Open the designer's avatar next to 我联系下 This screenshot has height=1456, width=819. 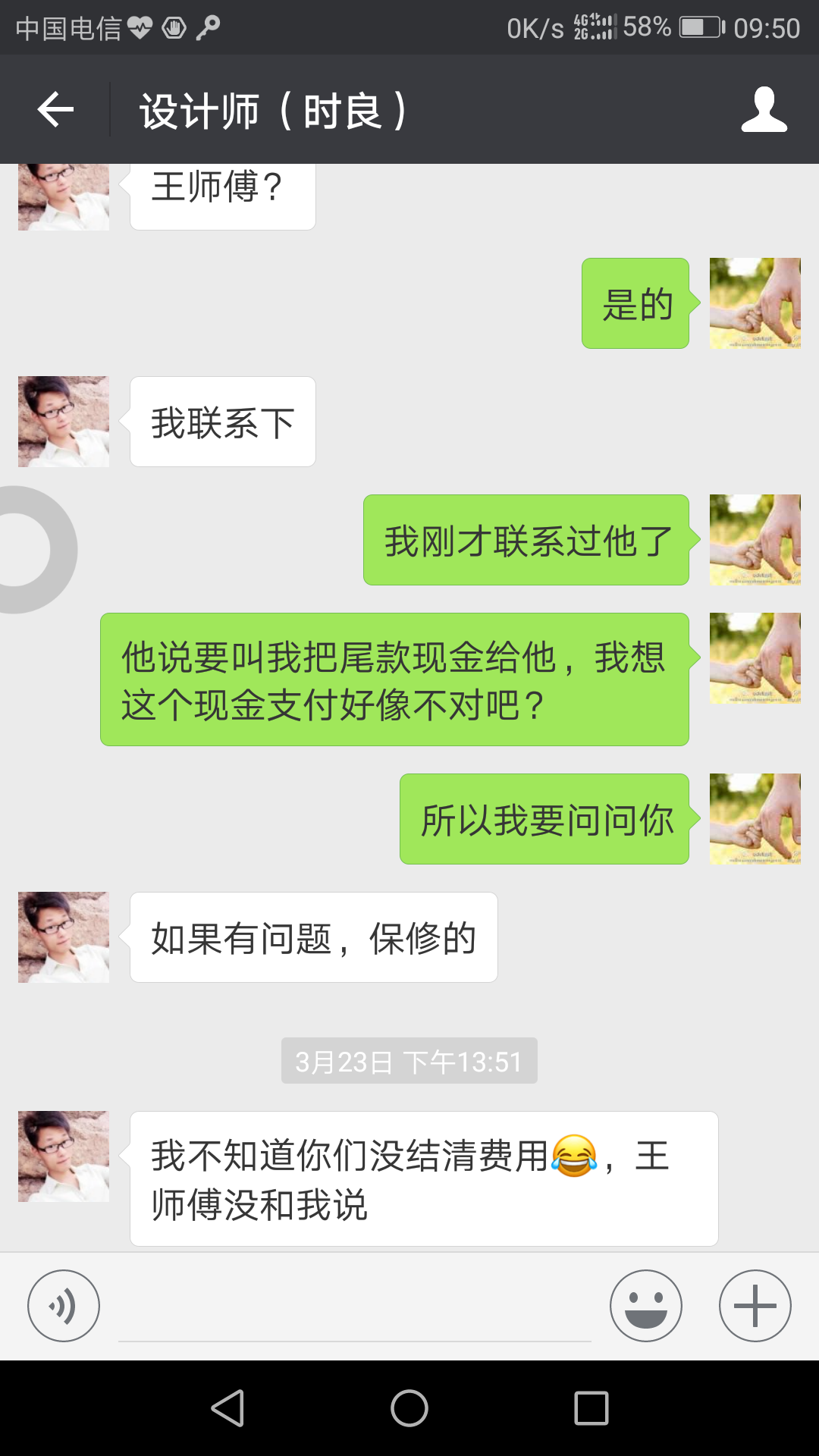point(64,422)
